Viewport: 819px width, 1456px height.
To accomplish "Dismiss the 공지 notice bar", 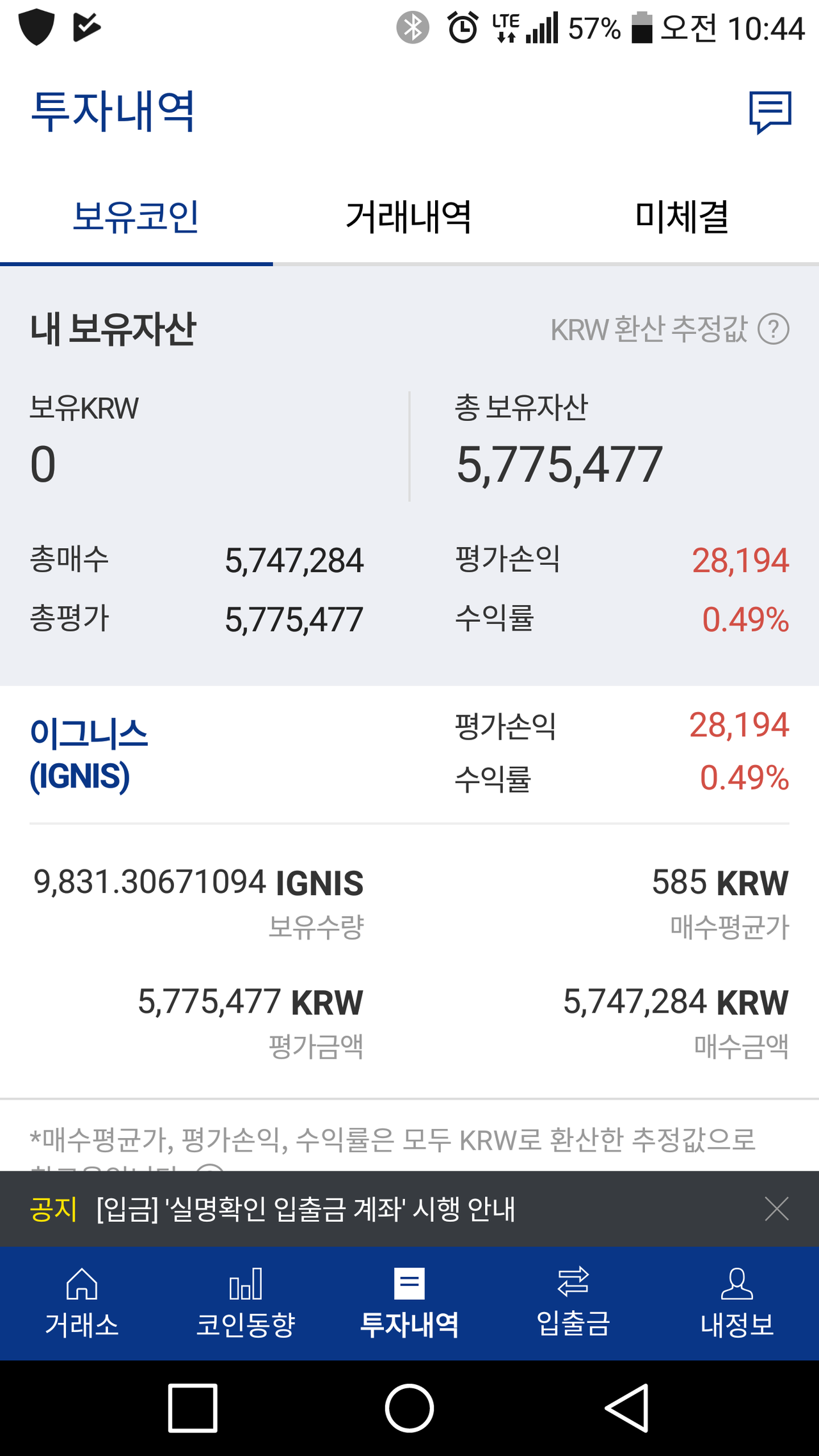I will point(776,1210).
